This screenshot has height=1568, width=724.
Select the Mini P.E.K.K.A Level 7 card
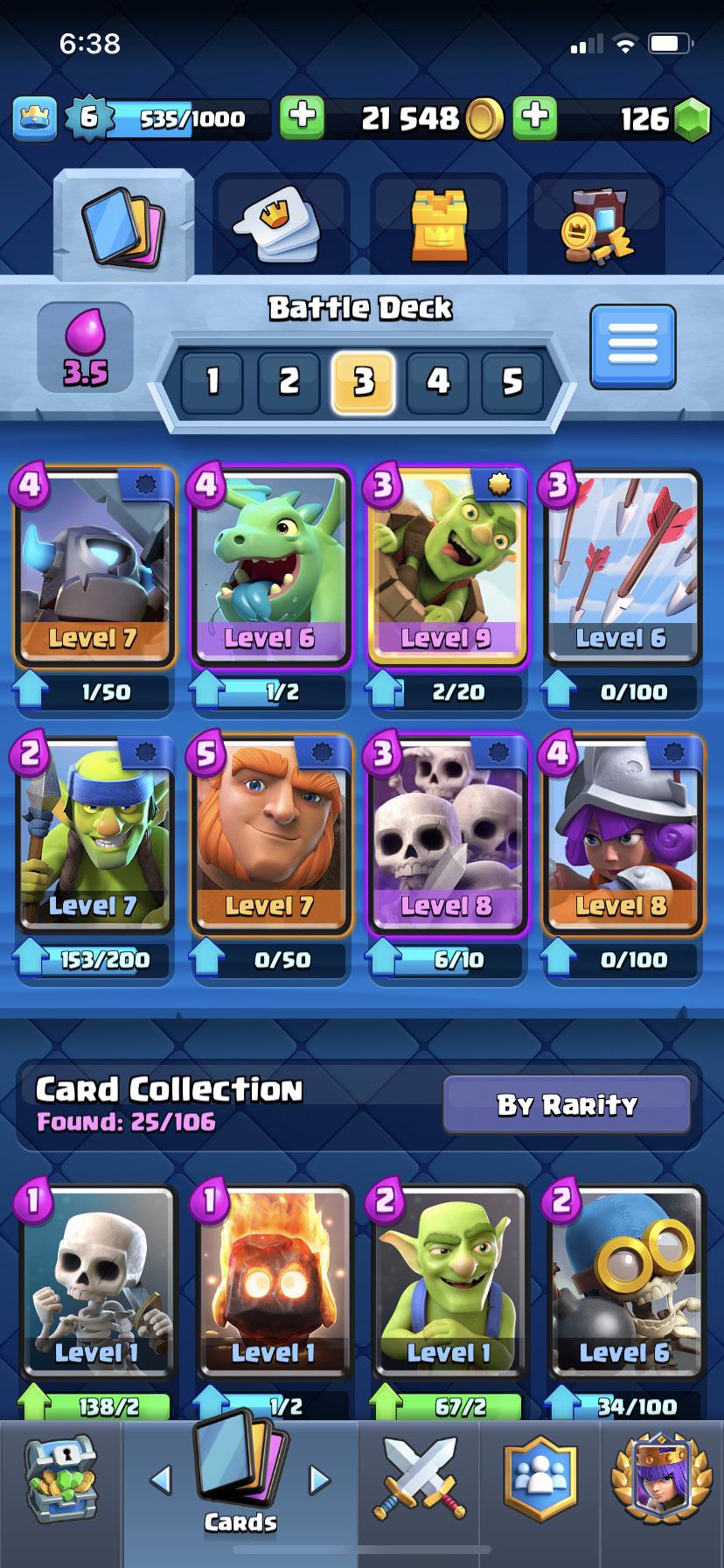(x=93, y=569)
